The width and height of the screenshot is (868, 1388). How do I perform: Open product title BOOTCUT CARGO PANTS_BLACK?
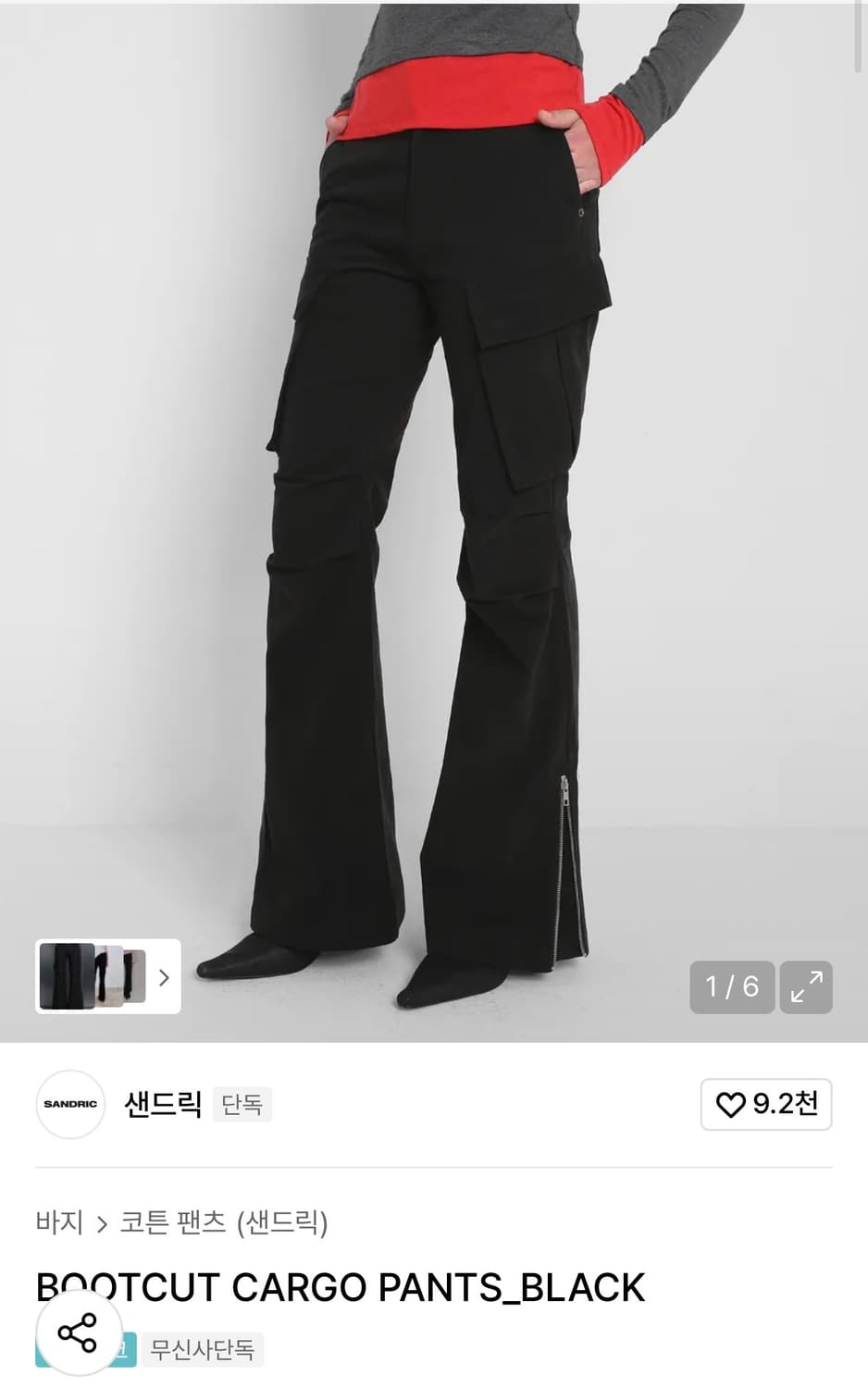pyautogui.click(x=340, y=1286)
